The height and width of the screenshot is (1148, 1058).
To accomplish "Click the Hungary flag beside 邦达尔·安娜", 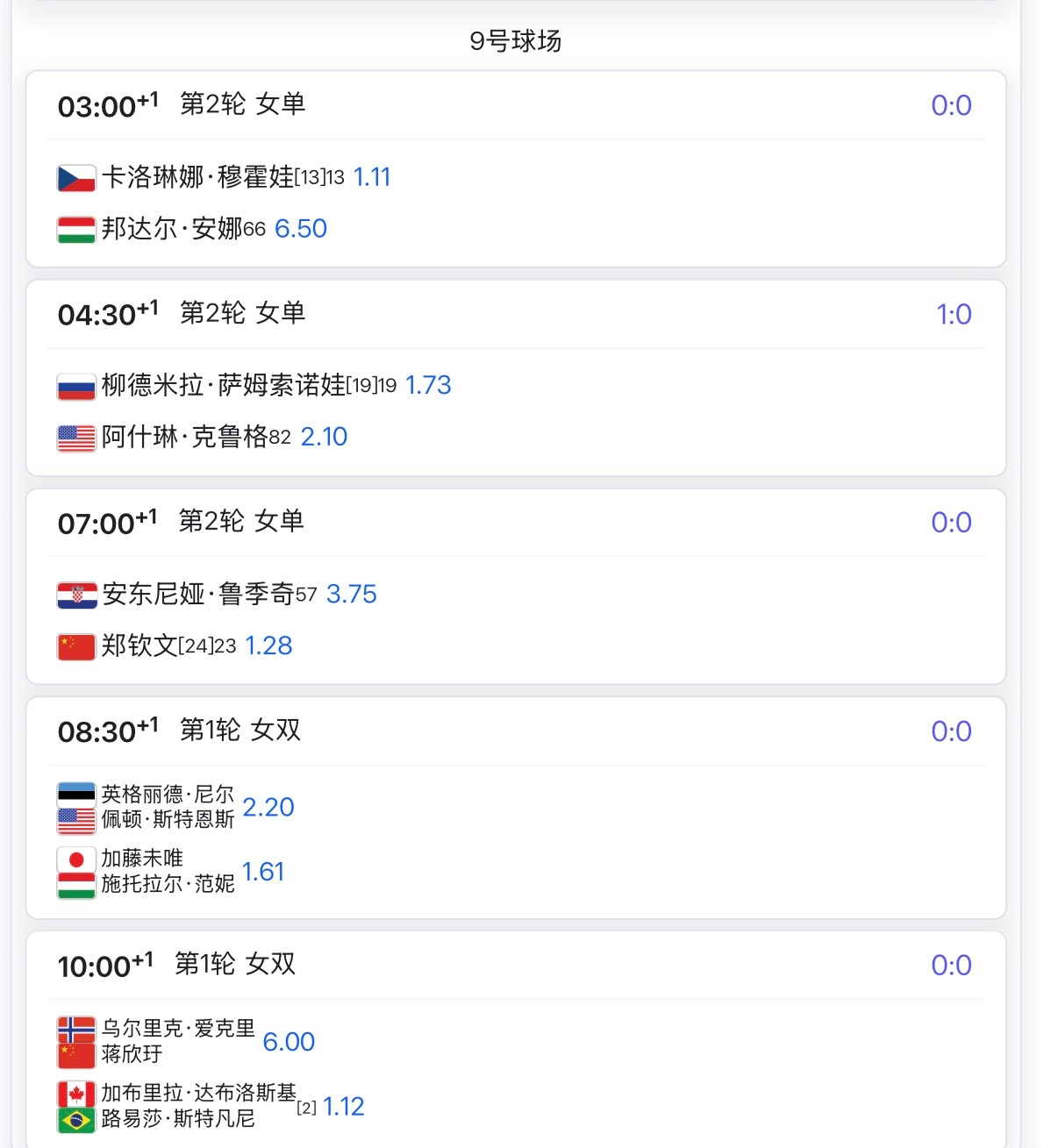I will (x=75, y=228).
